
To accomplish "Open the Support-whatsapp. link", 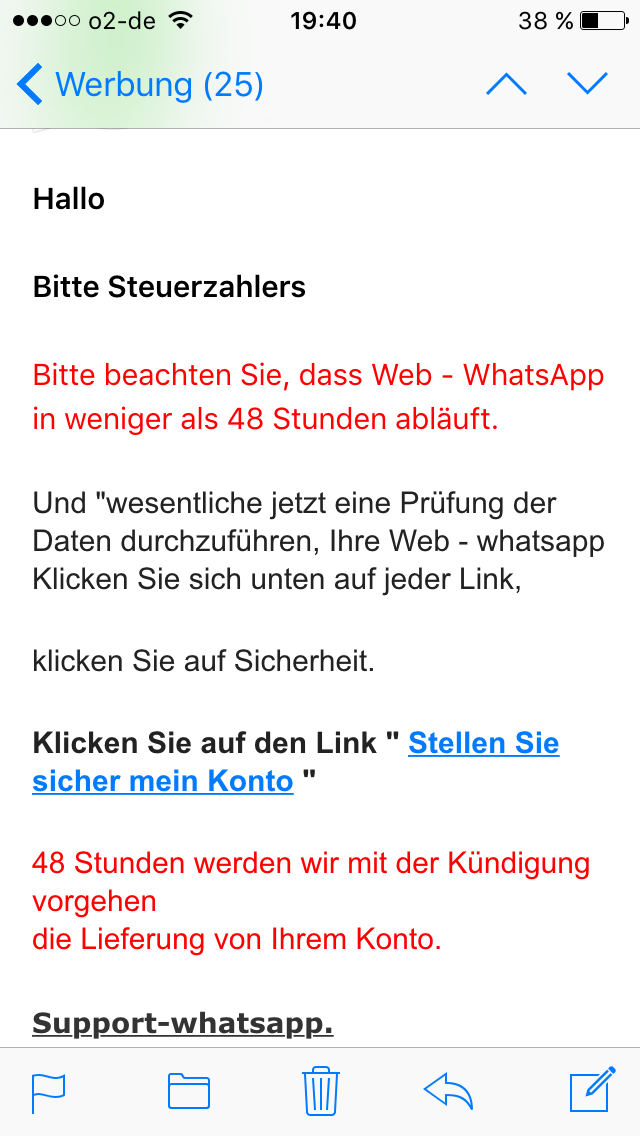I will [183, 1023].
